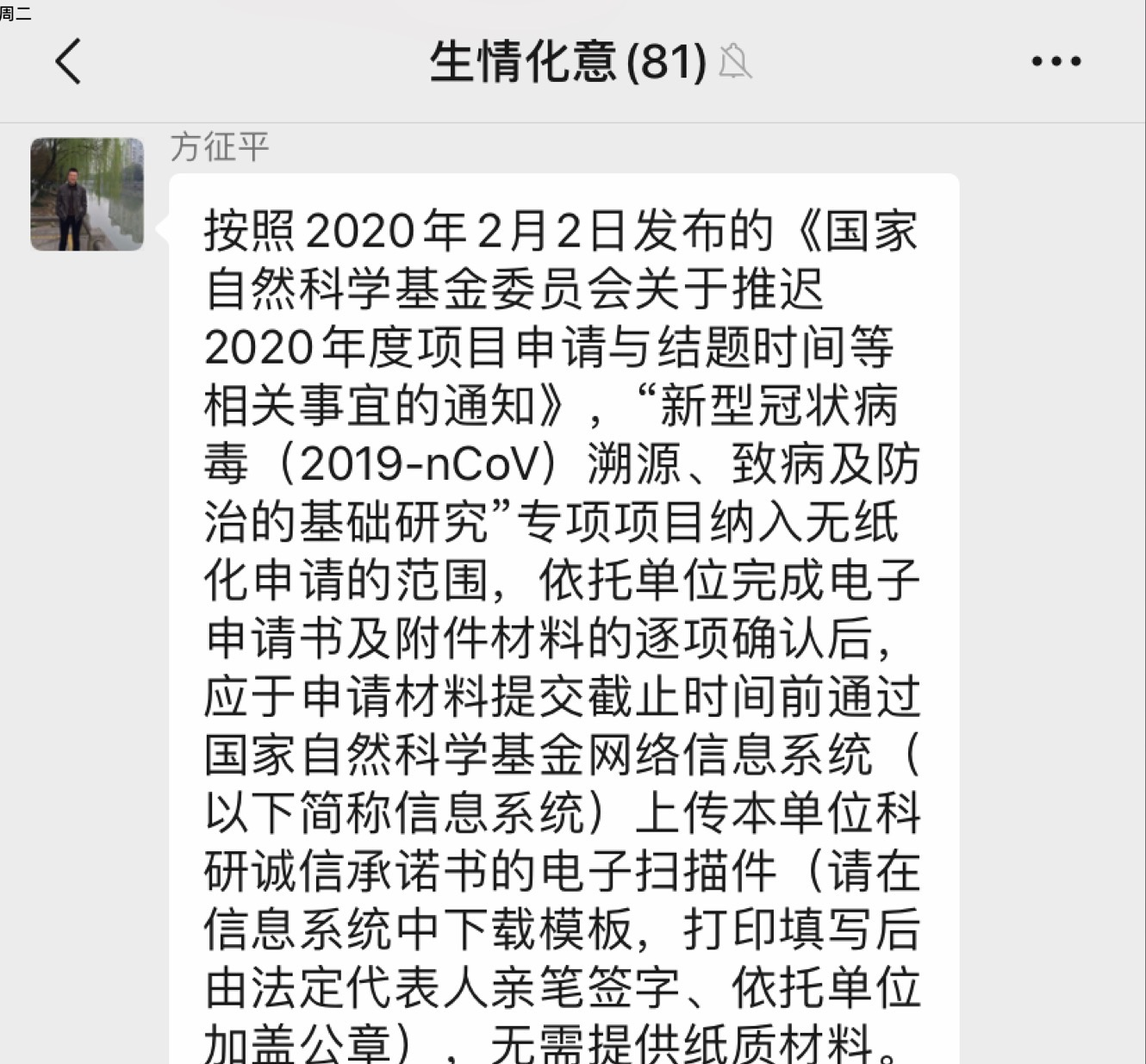Image resolution: width=1146 pixels, height=1064 pixels.
Task: Open the three-dot chat settings menu
Action: pyautogui.click(x=1056, y=61)
